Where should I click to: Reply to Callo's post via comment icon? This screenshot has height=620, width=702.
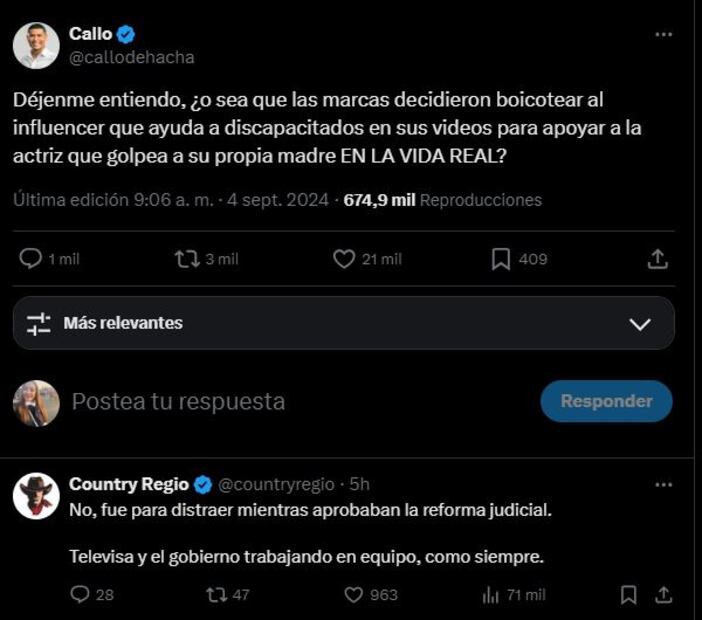pos(32,259)
